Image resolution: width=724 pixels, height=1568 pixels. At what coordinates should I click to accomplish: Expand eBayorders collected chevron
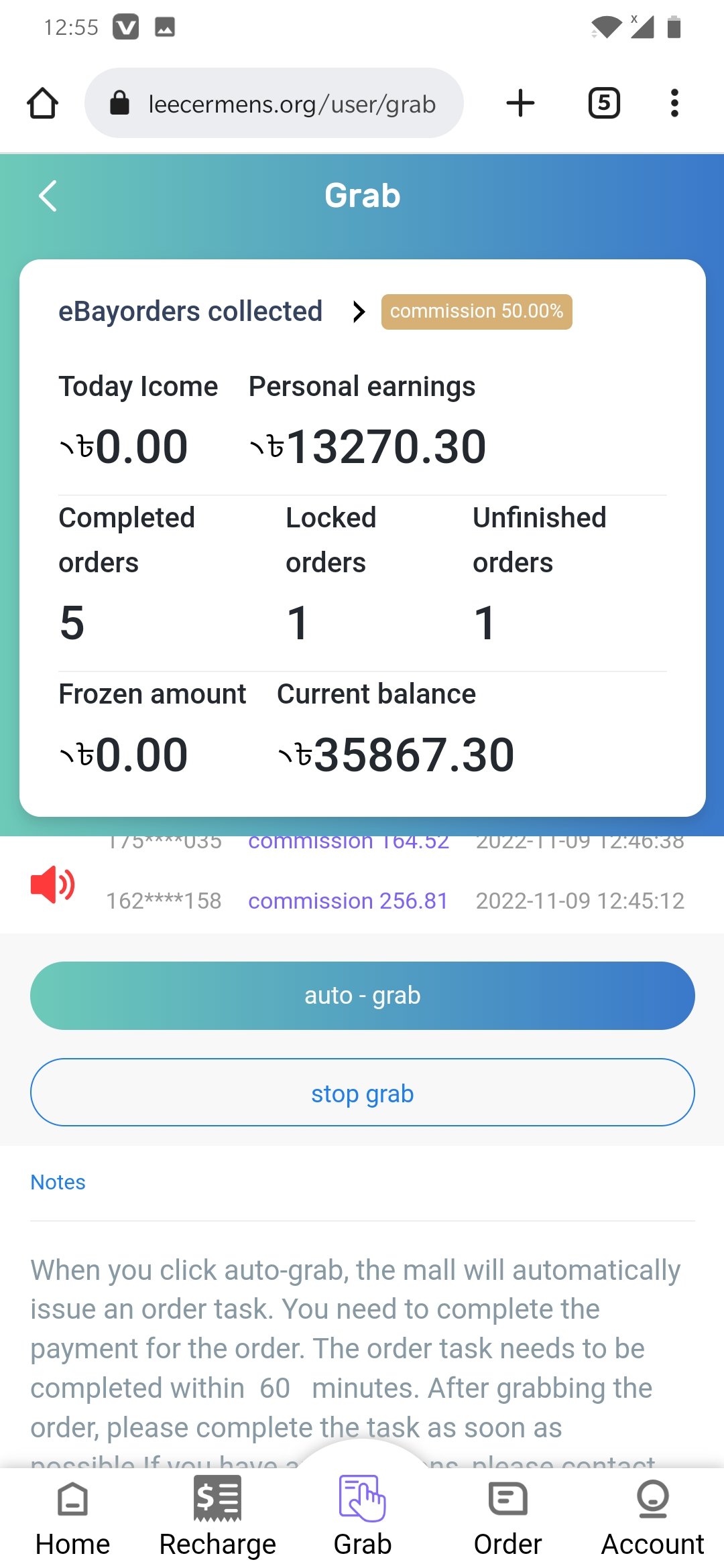[359, 312]
